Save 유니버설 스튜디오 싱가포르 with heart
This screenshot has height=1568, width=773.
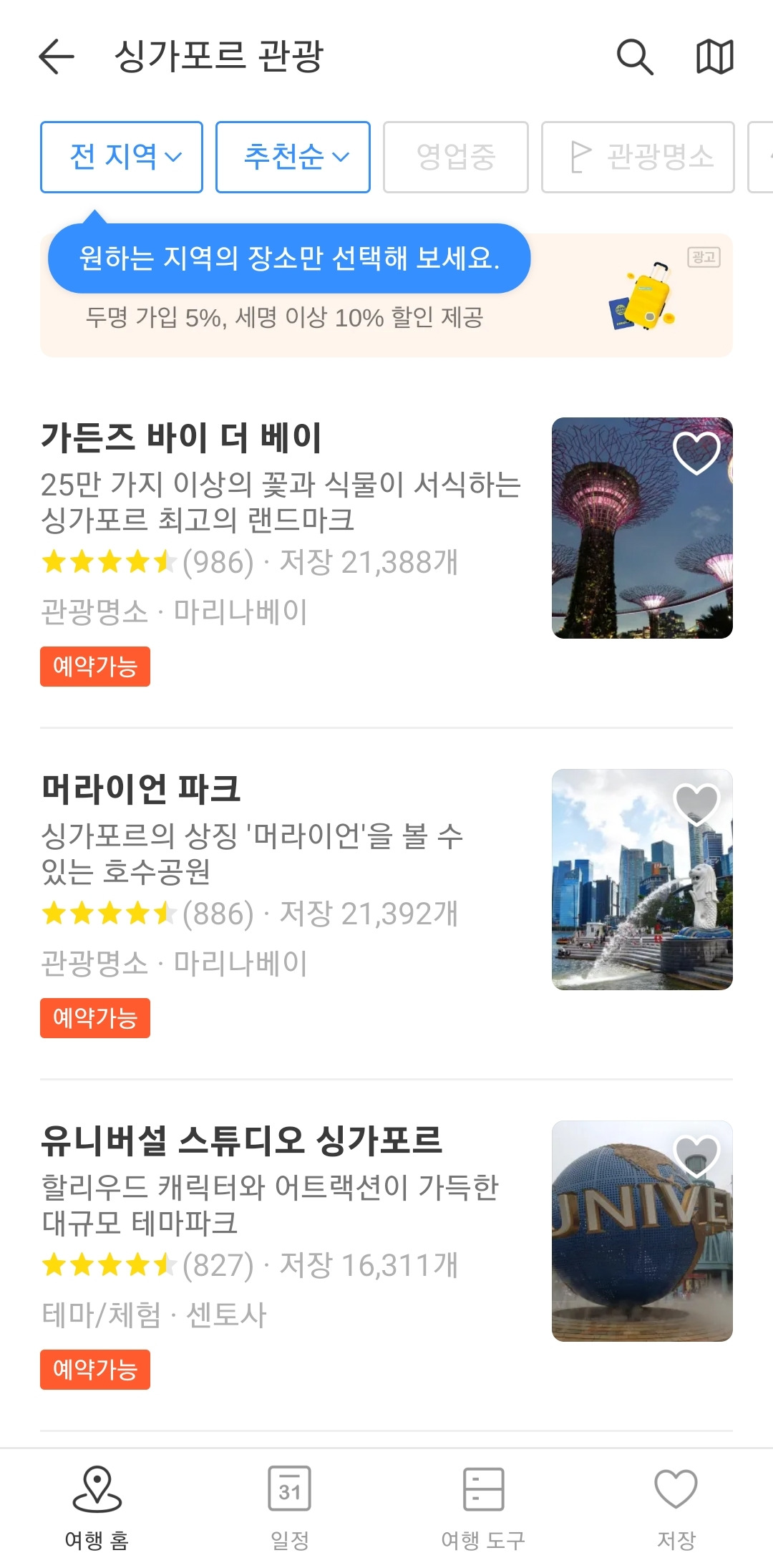696,1155
